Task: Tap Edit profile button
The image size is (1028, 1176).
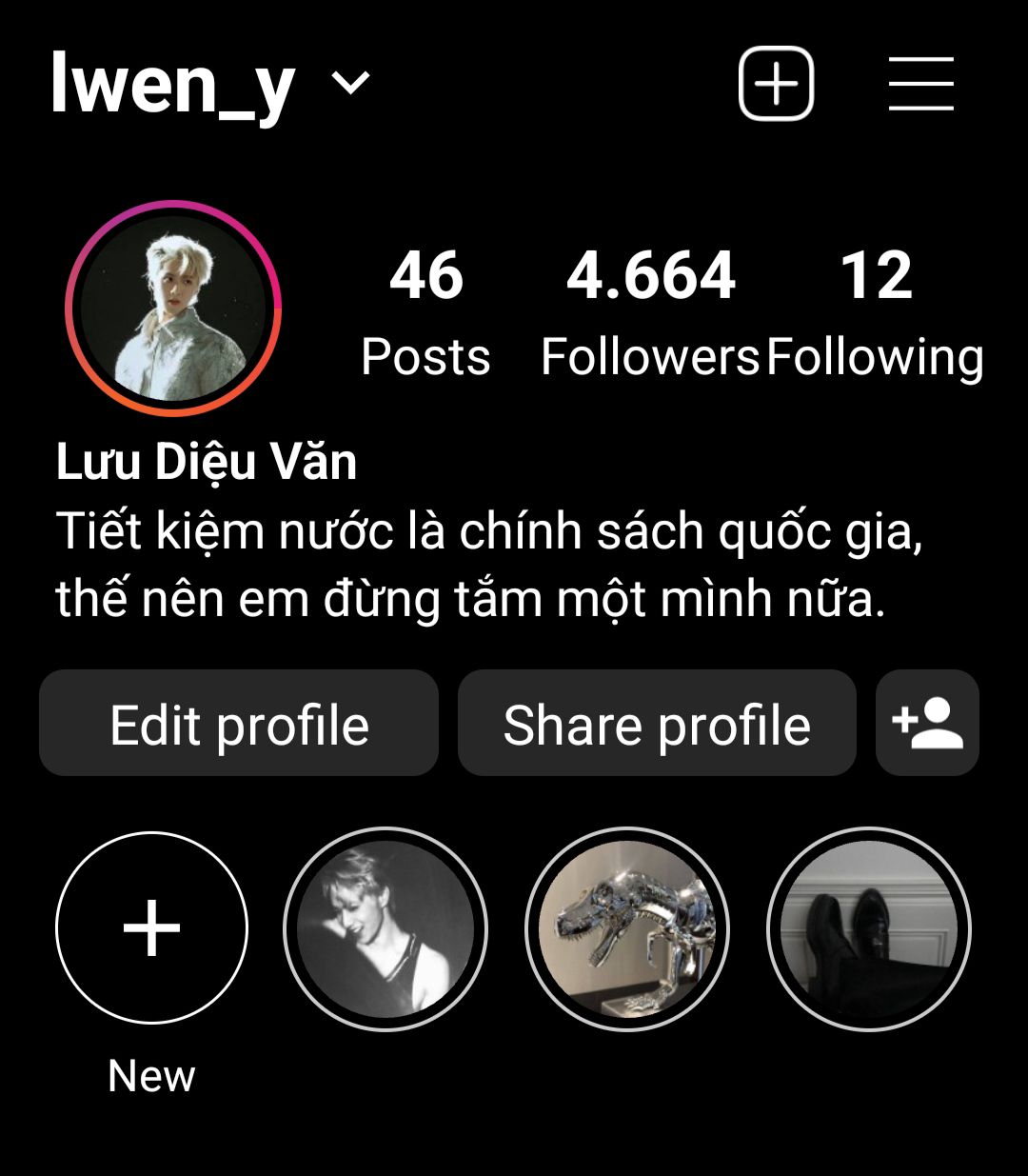Action: pos(239,724)
